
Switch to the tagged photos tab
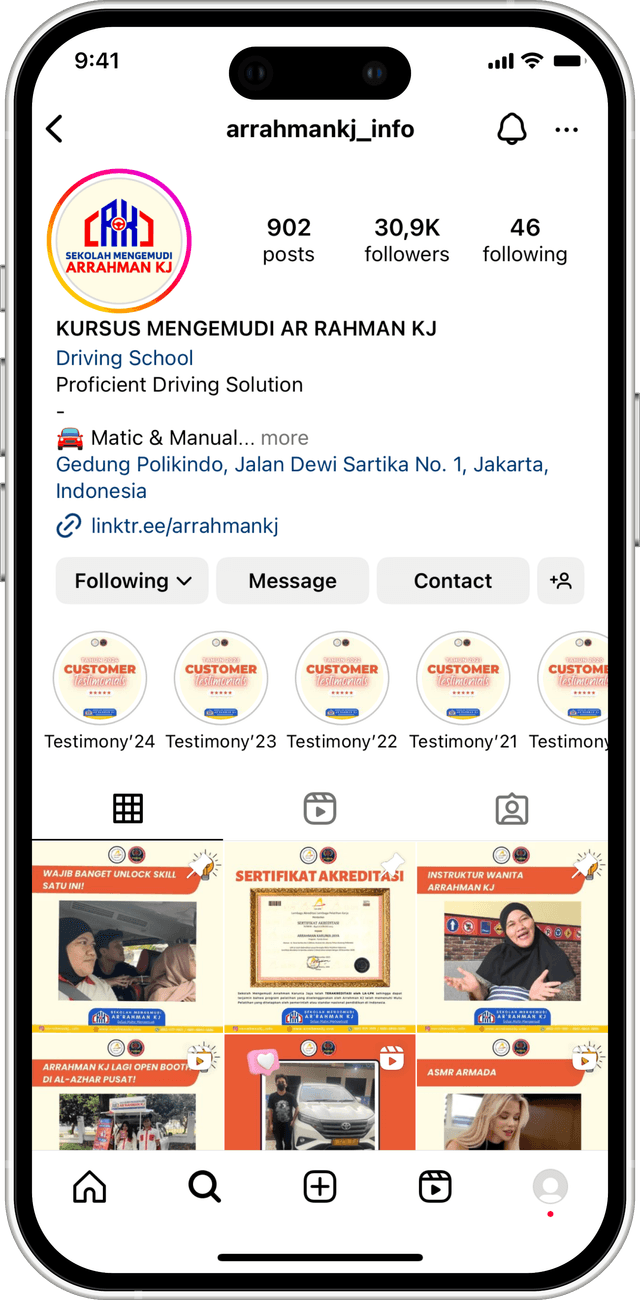[511, 809]
